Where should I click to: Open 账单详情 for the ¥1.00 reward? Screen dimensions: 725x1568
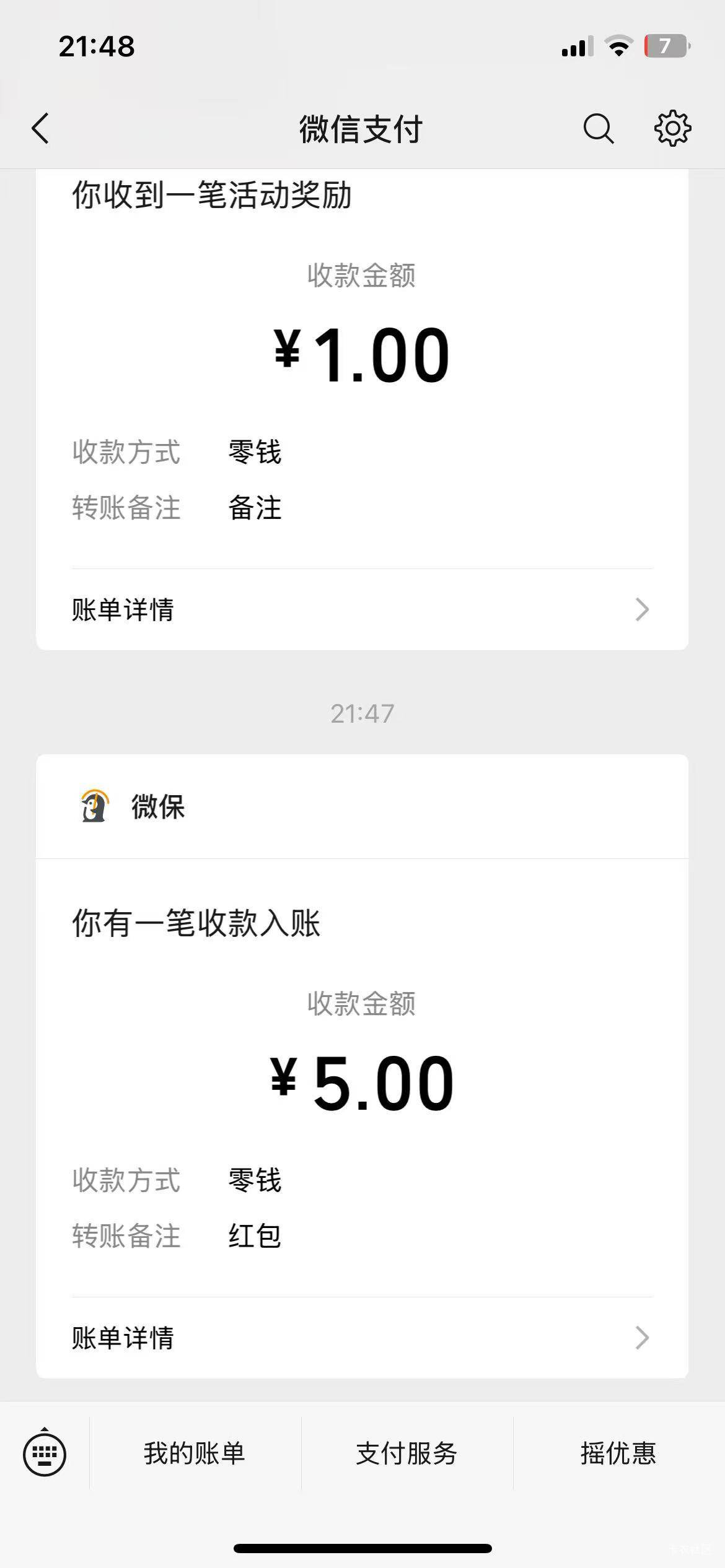click(362, 610)
